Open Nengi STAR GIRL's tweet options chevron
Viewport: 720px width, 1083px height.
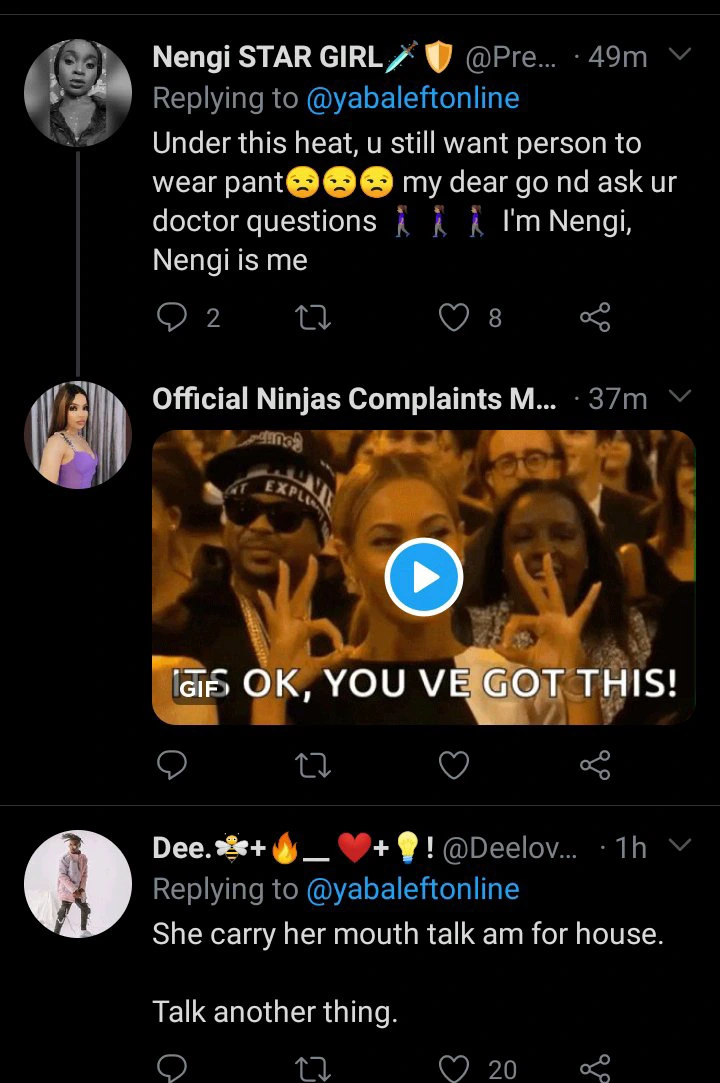pos(680,55)
